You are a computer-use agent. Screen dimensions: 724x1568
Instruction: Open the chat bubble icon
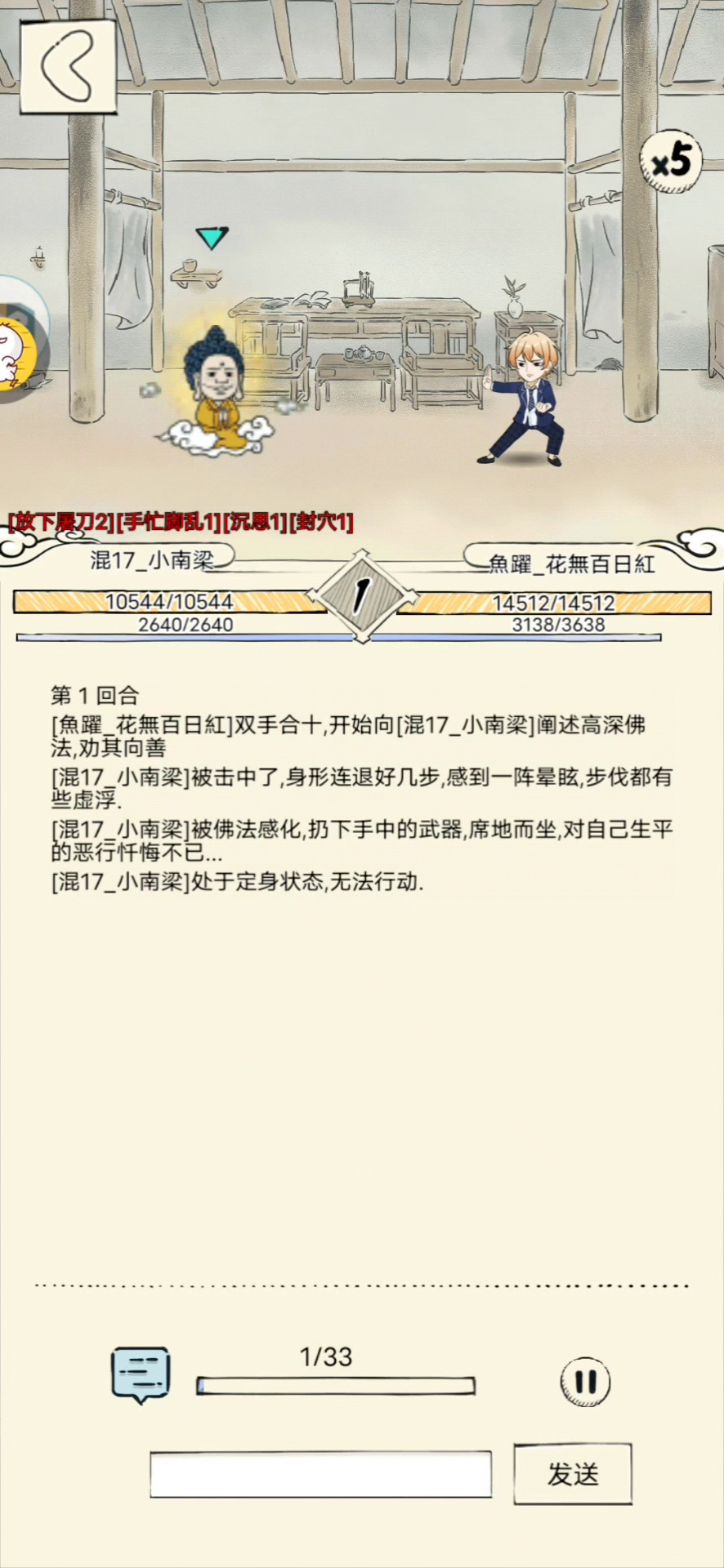141,1374
